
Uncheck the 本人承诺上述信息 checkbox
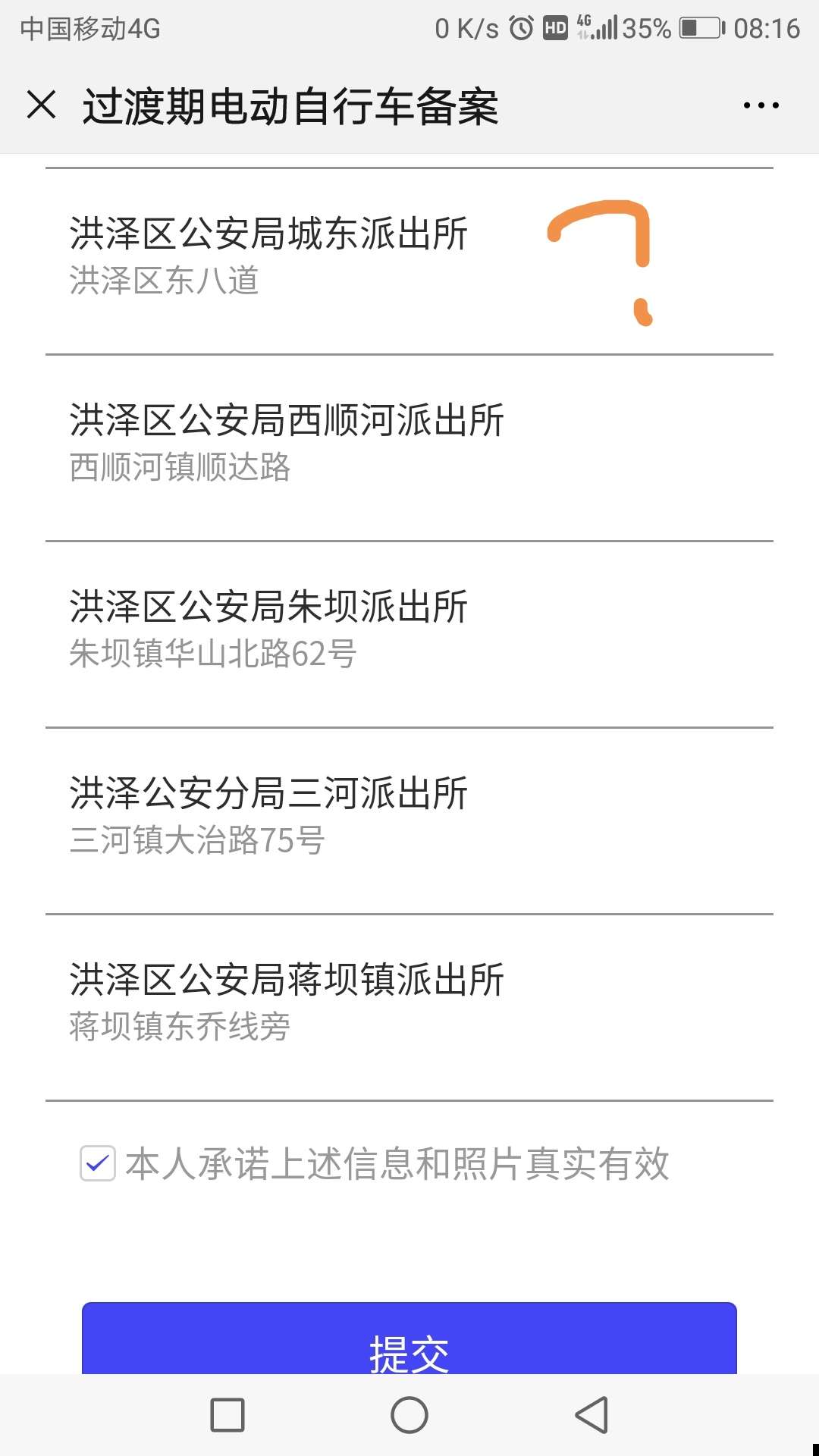point(98,1163)
